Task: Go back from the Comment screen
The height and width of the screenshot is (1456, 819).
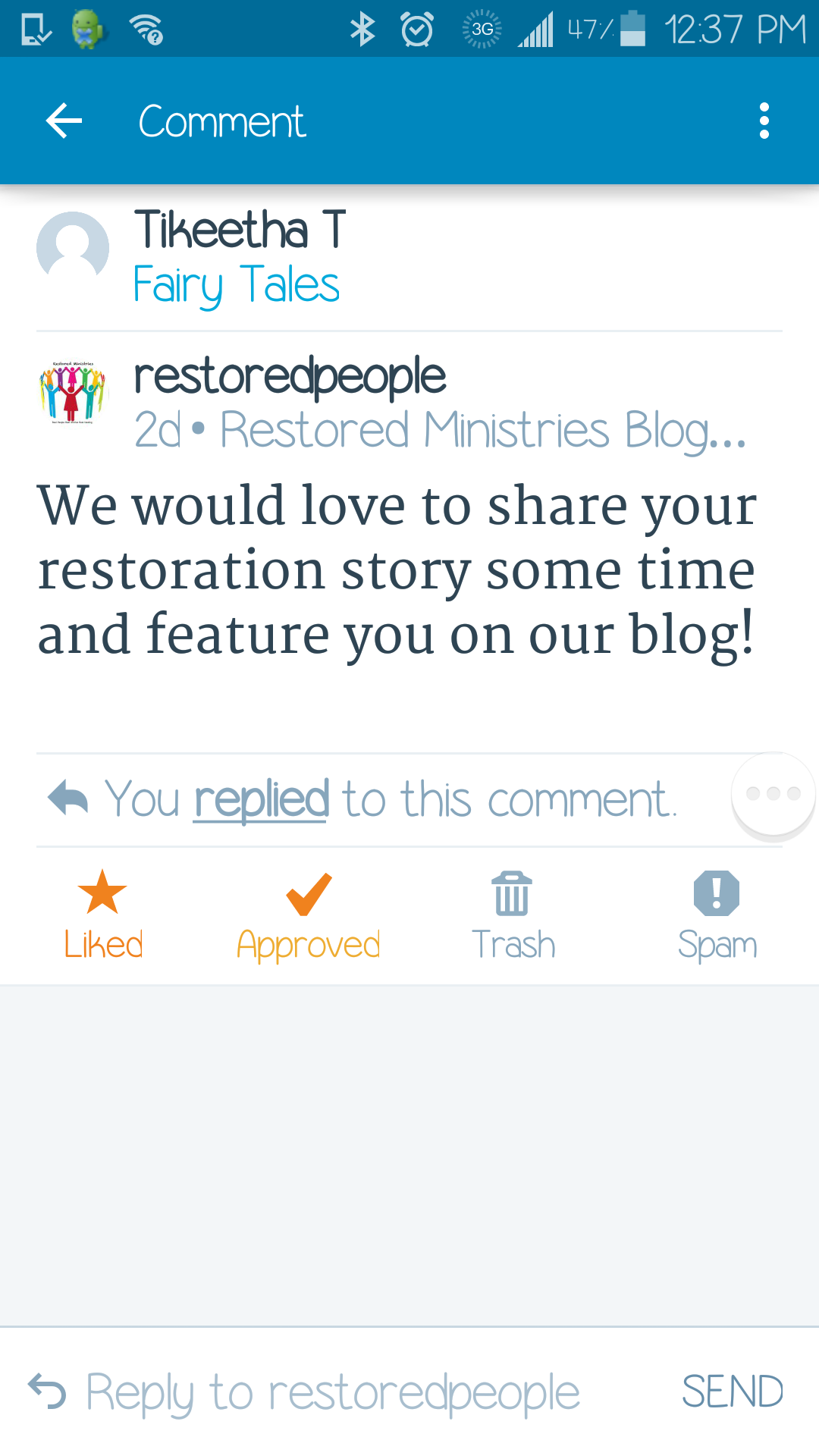Action: 64,121
